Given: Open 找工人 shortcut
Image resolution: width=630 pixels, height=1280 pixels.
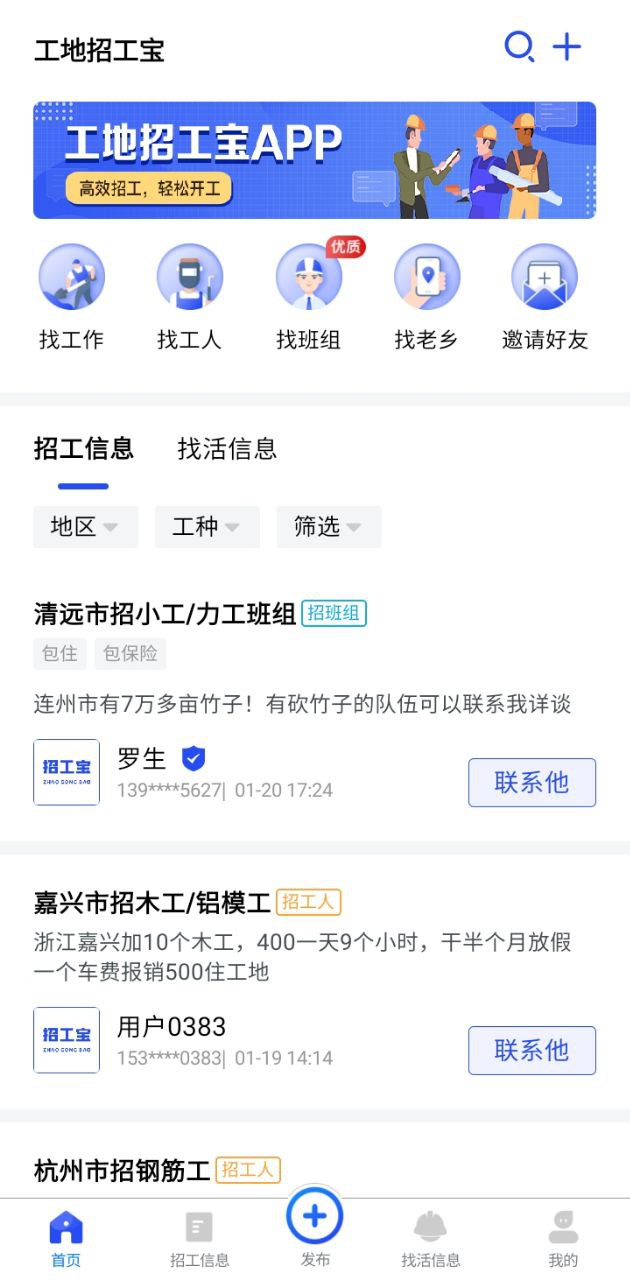Looking at the screenshot, I should [189, 278].
